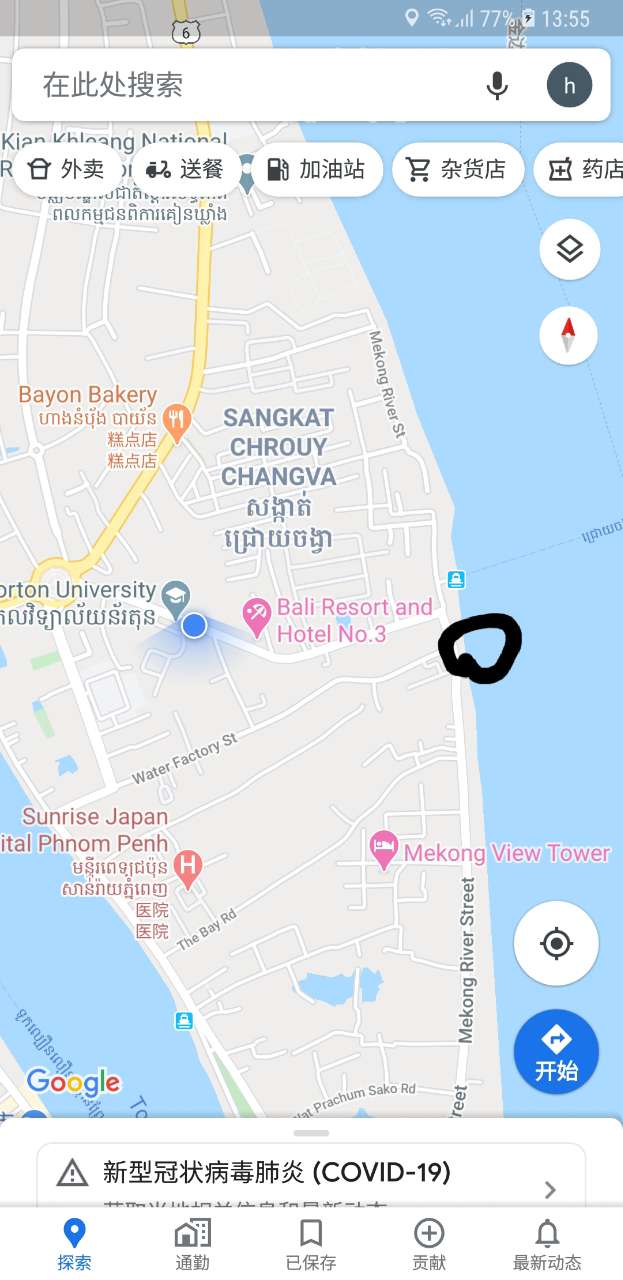The image size is (623, 1280).
Task: Select the 送餐 delivery chip
Action: [184, 169]
